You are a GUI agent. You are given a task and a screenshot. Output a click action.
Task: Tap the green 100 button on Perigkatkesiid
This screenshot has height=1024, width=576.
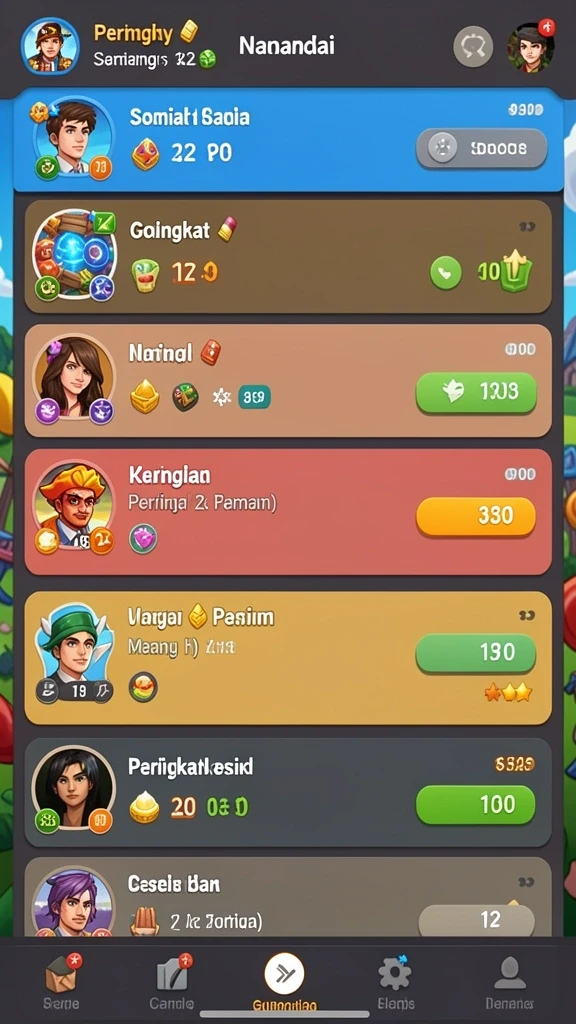(475, 805)
